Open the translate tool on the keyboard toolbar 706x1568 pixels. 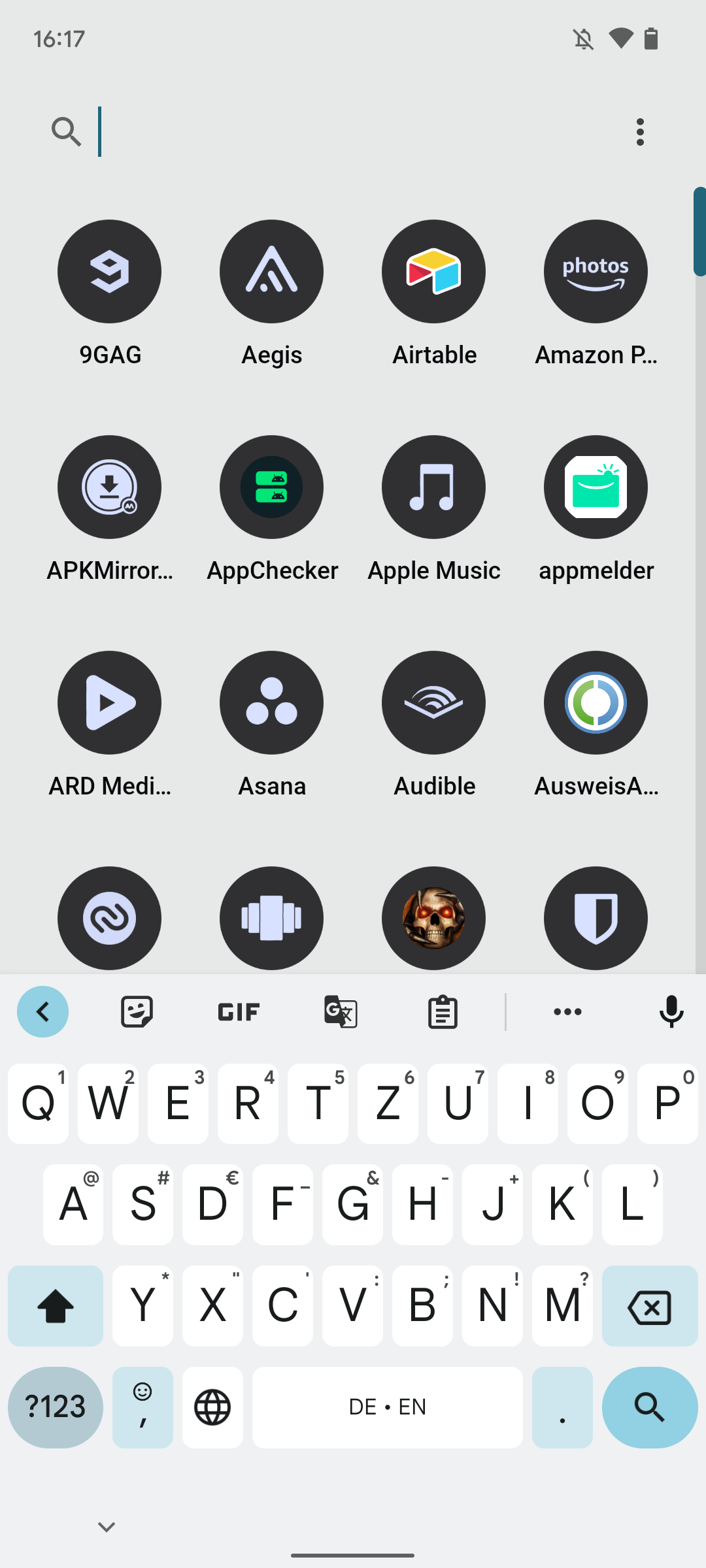click(340, 1011)
